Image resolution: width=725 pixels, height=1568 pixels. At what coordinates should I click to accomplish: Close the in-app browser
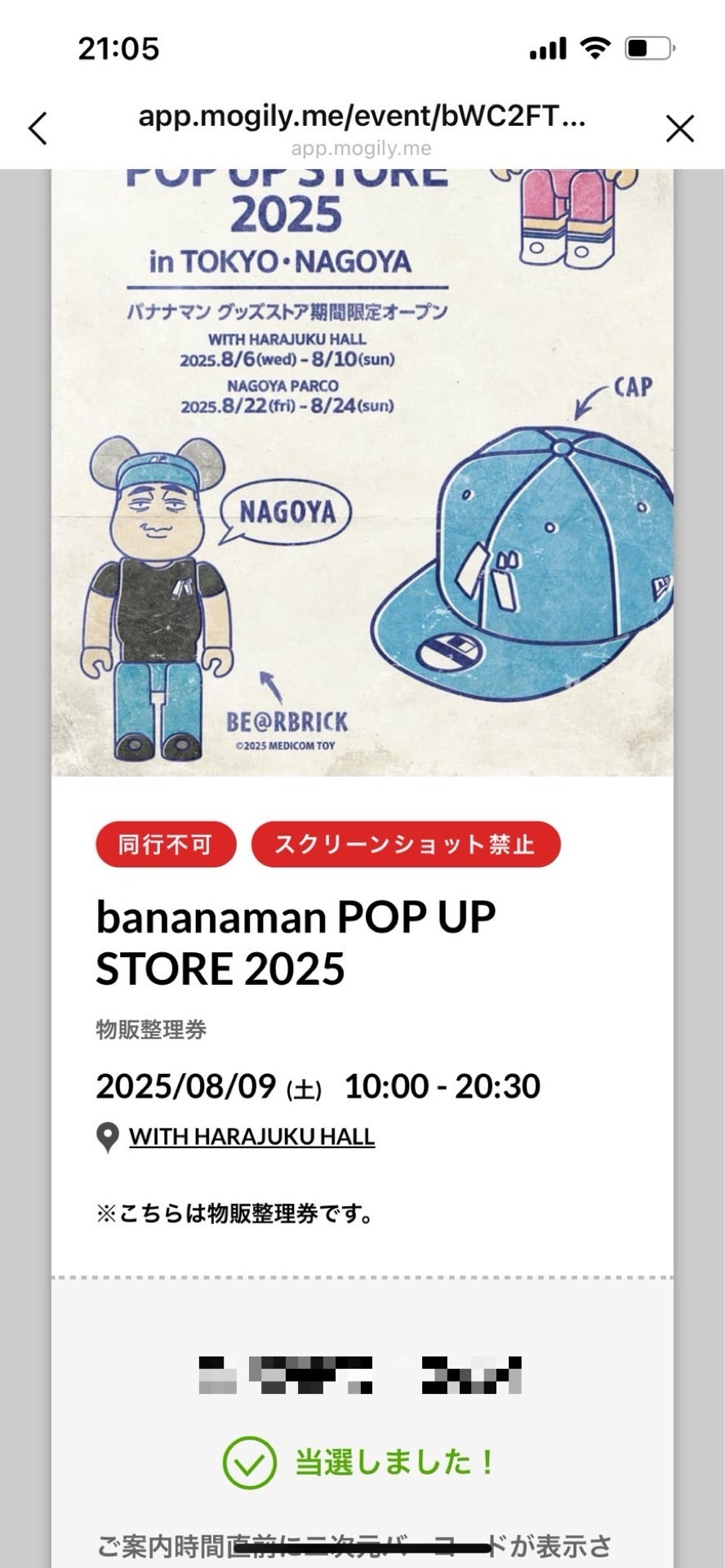(679, 129)
